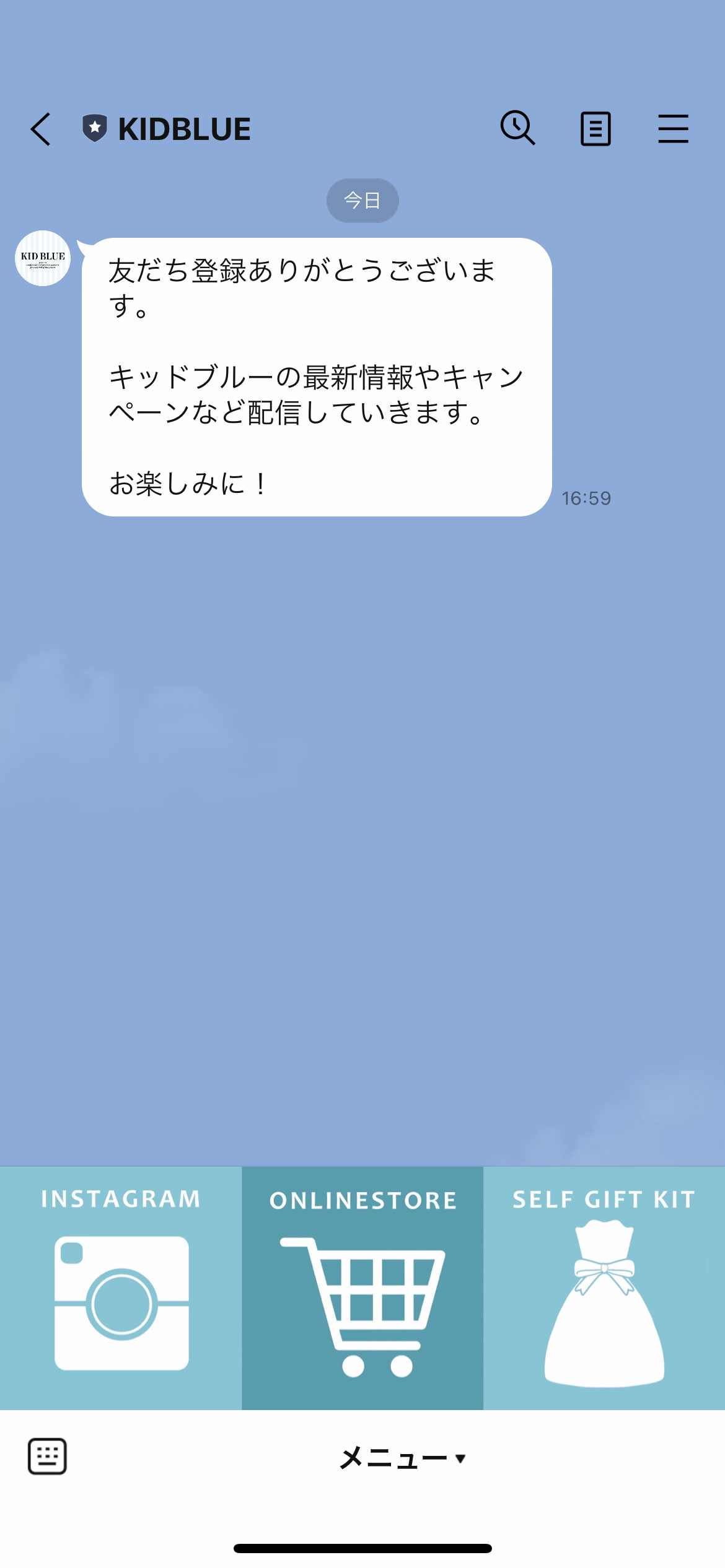Open the INSTAGRAM rich menu tile

click(x=120, y=1288)
